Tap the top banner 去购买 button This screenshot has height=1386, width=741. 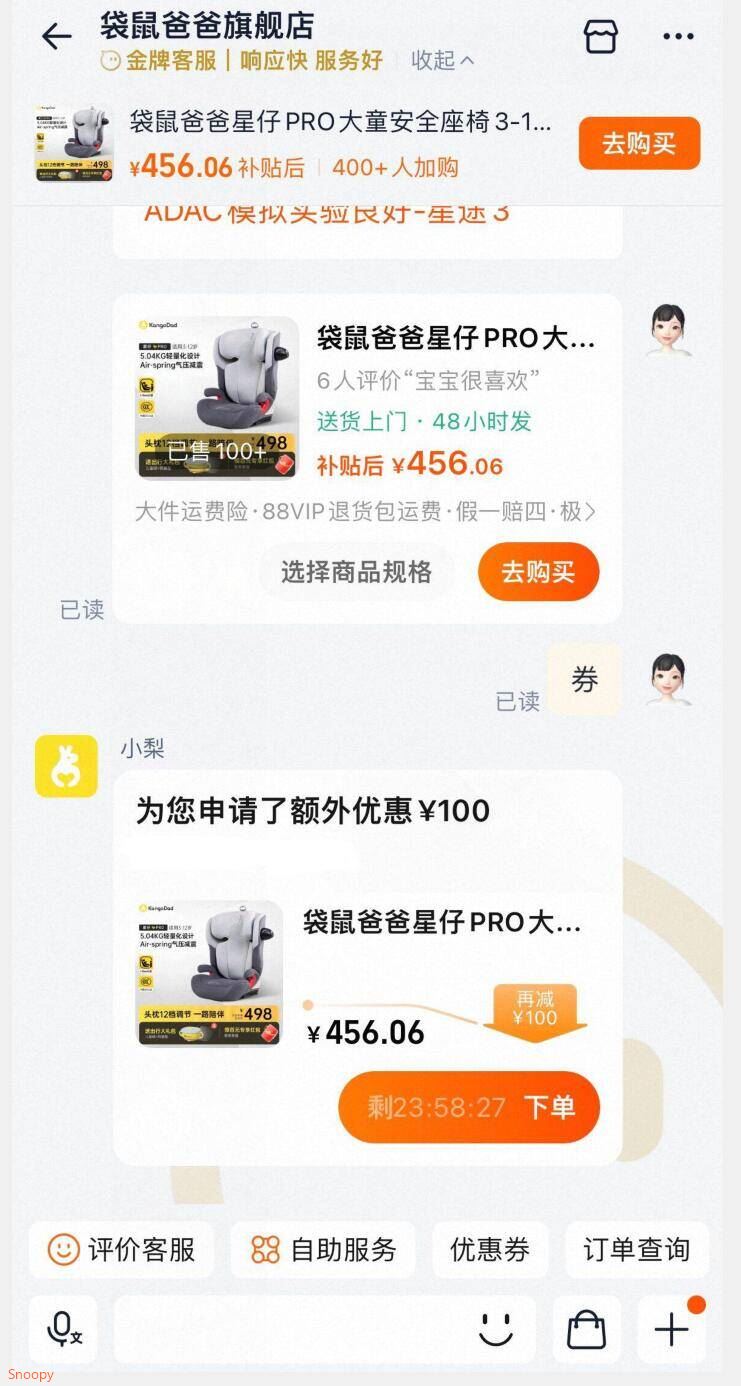coord(639,143)
